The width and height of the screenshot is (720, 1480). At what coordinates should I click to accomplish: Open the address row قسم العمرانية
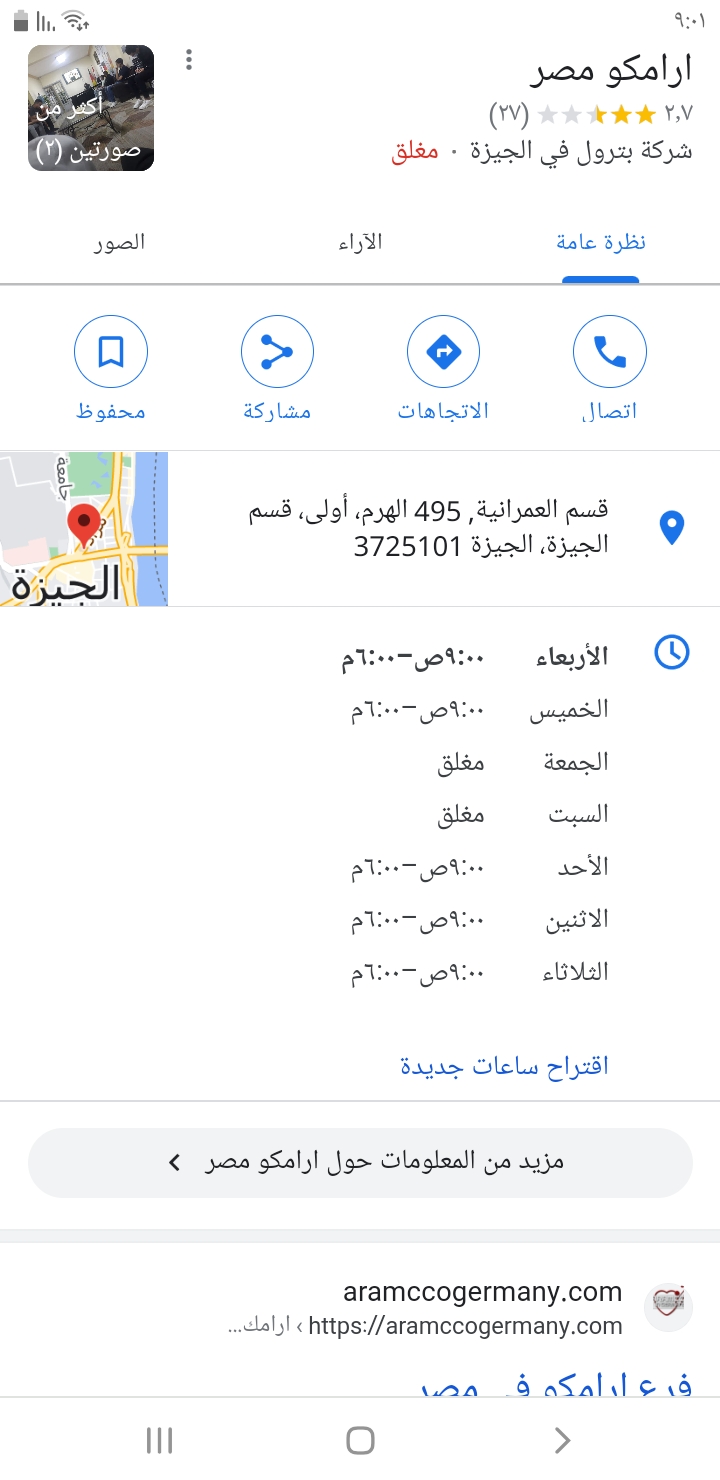444,528
